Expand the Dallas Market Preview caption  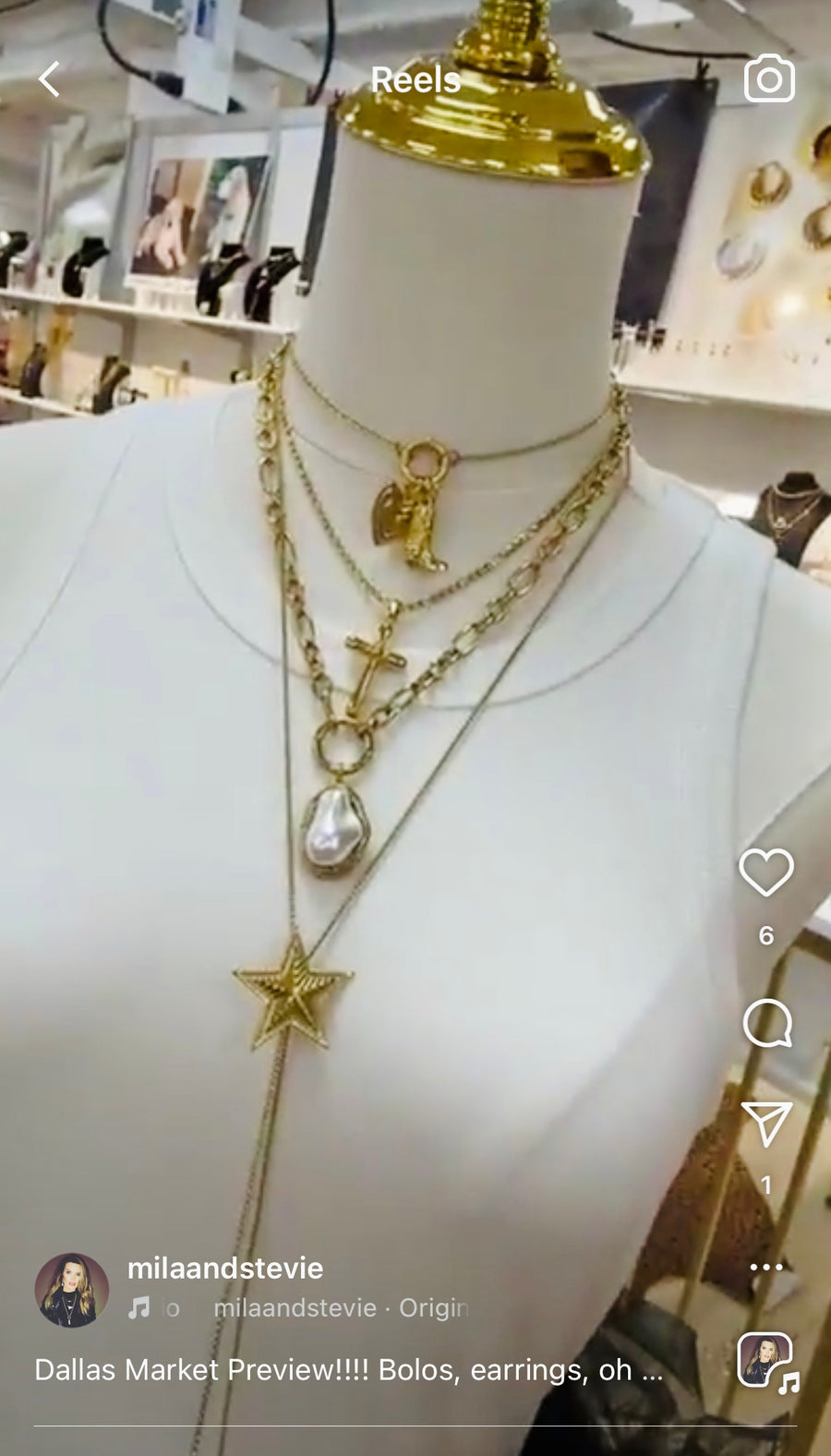coord(348,1370)
